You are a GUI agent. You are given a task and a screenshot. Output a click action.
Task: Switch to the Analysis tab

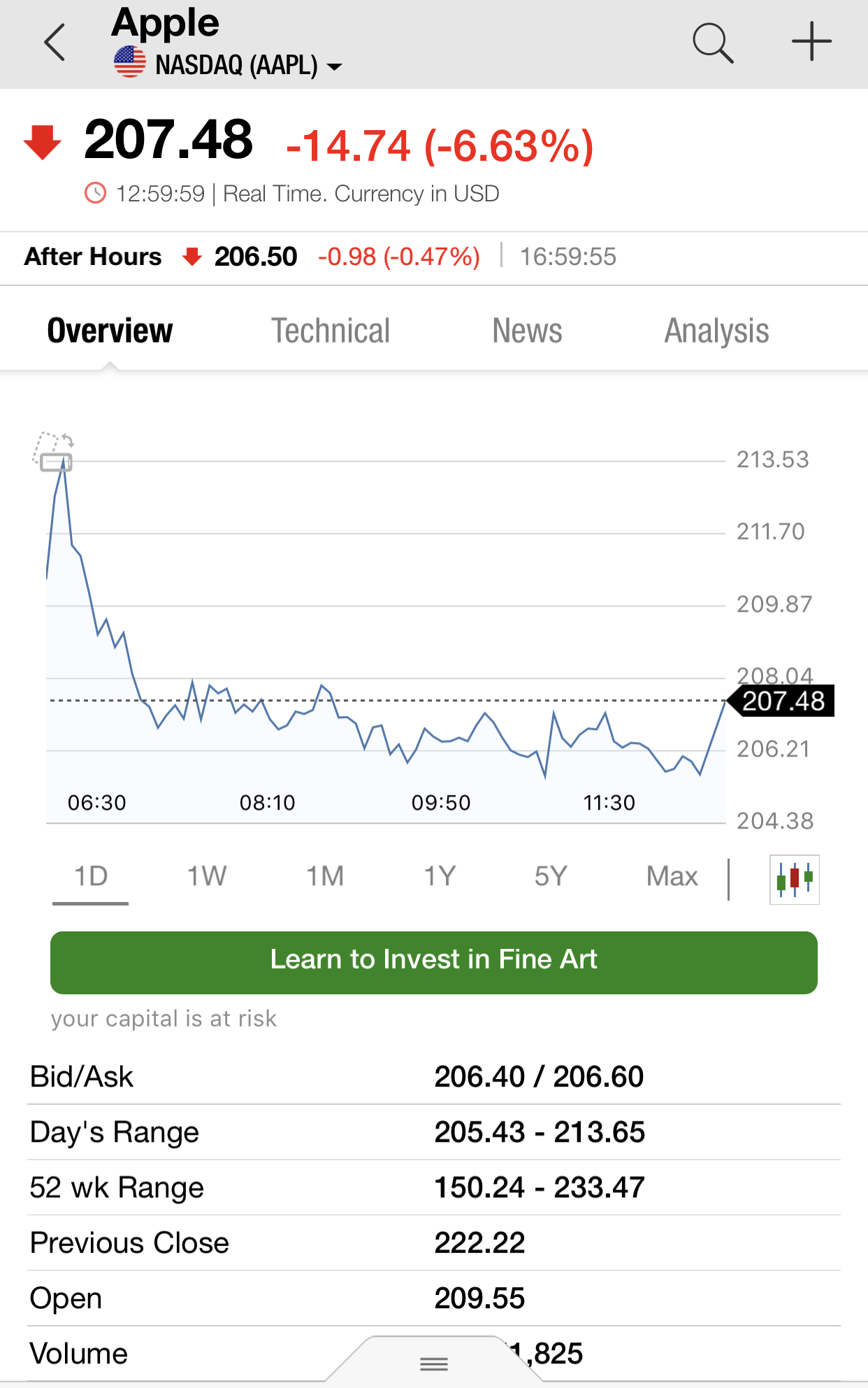[716, 331]
